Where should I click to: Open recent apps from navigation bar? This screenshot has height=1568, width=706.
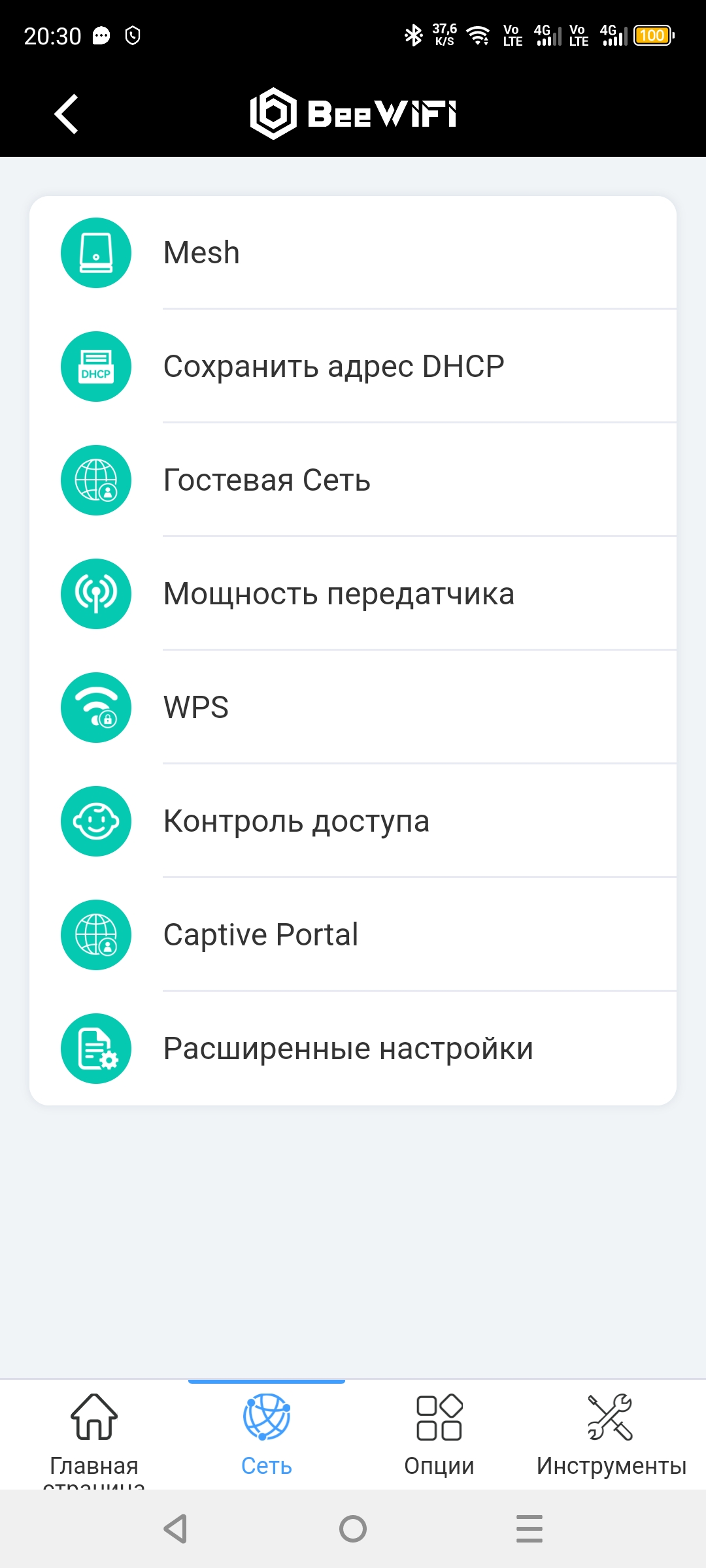[529, 1529]
